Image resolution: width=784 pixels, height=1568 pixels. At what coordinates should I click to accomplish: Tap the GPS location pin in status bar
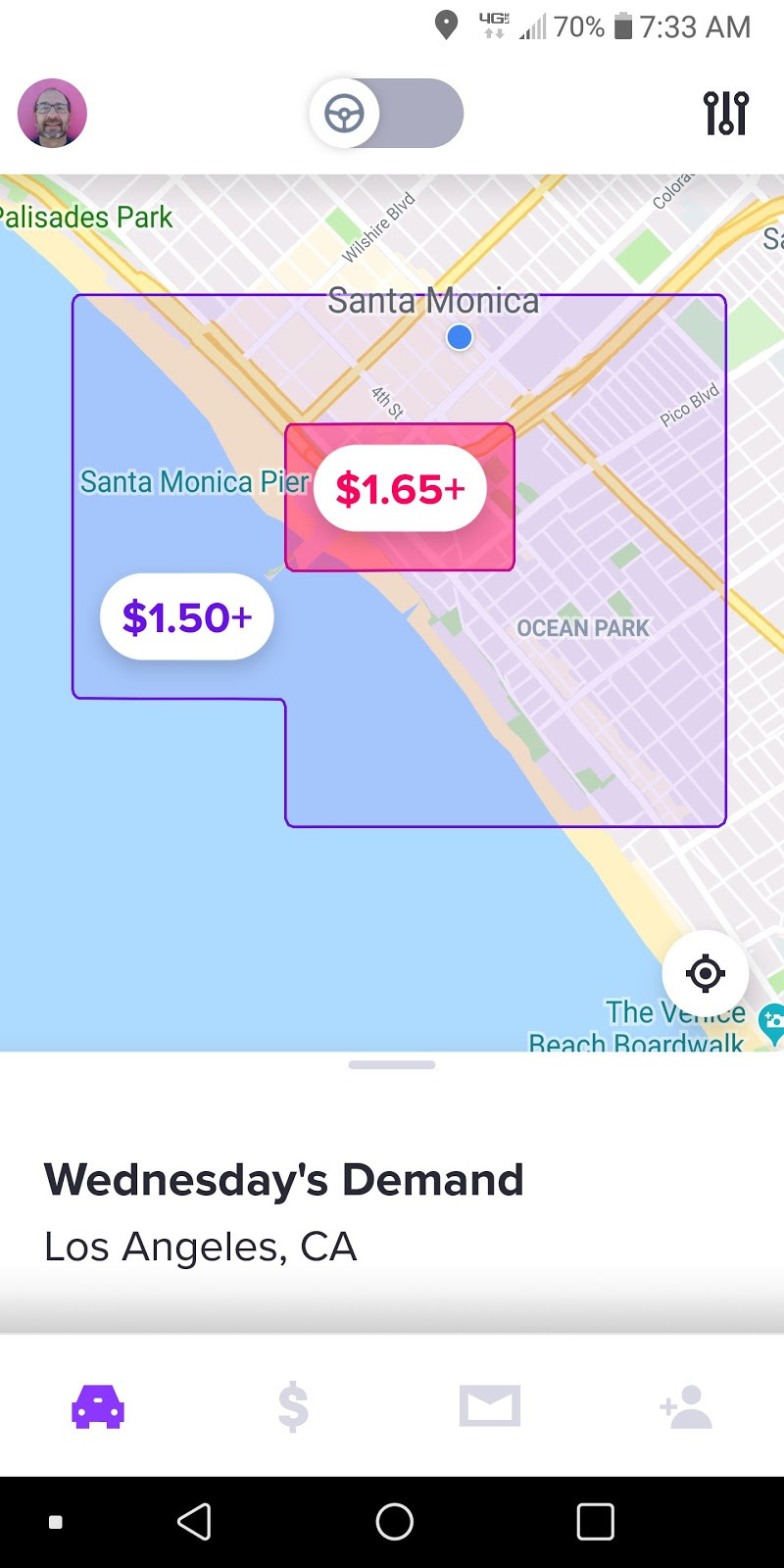pos(446,26)
